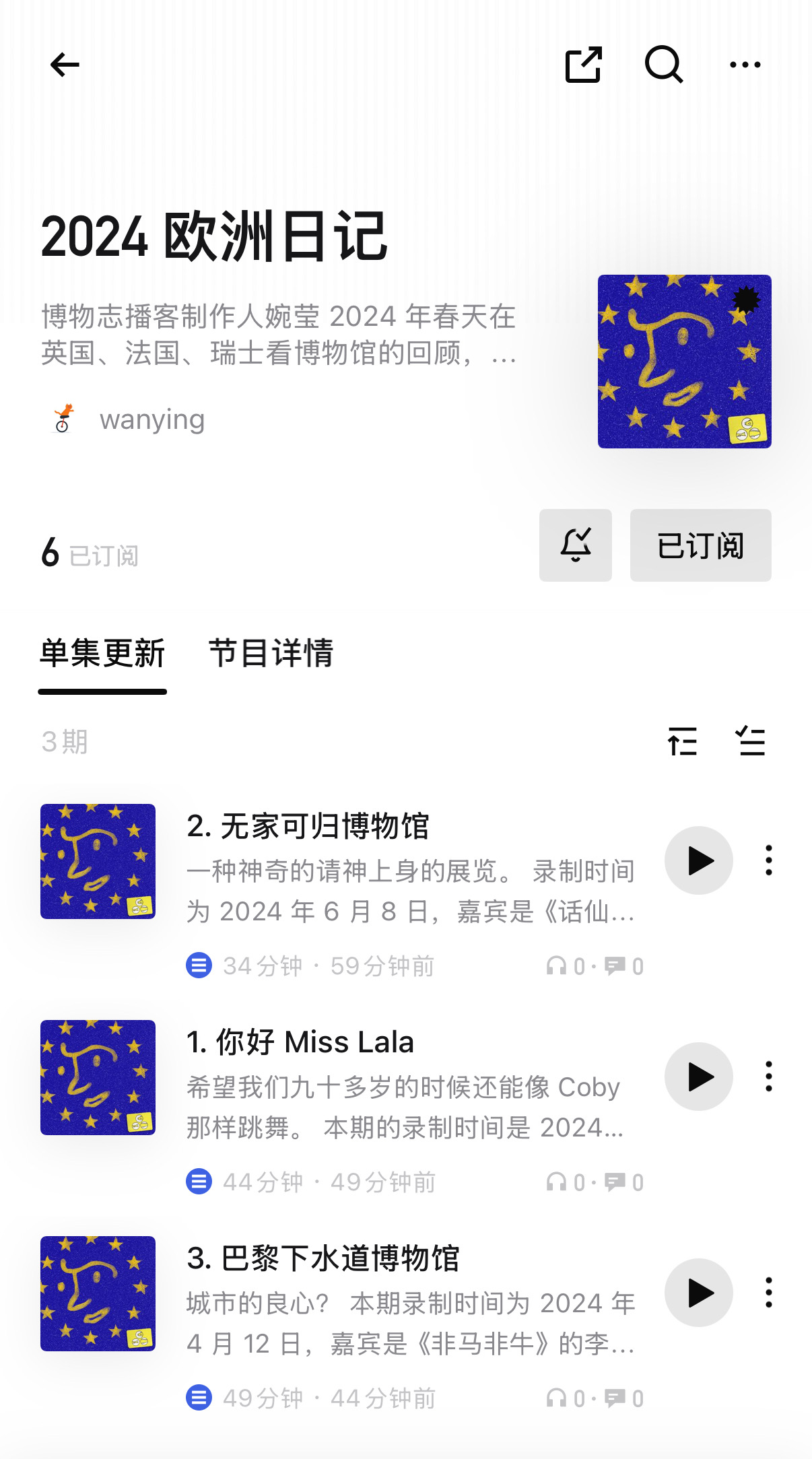
Task: Switch to the 节目详情 tab
Action: (x=271, y=653)
